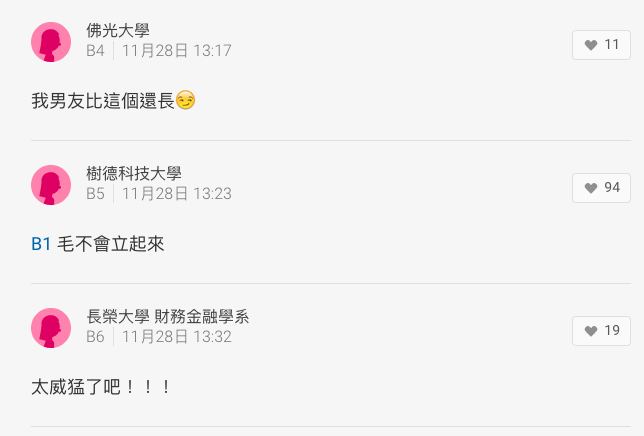Like the B5 comment from 樹德科技大學
The image size is (644, 436).
pos(601,188)
